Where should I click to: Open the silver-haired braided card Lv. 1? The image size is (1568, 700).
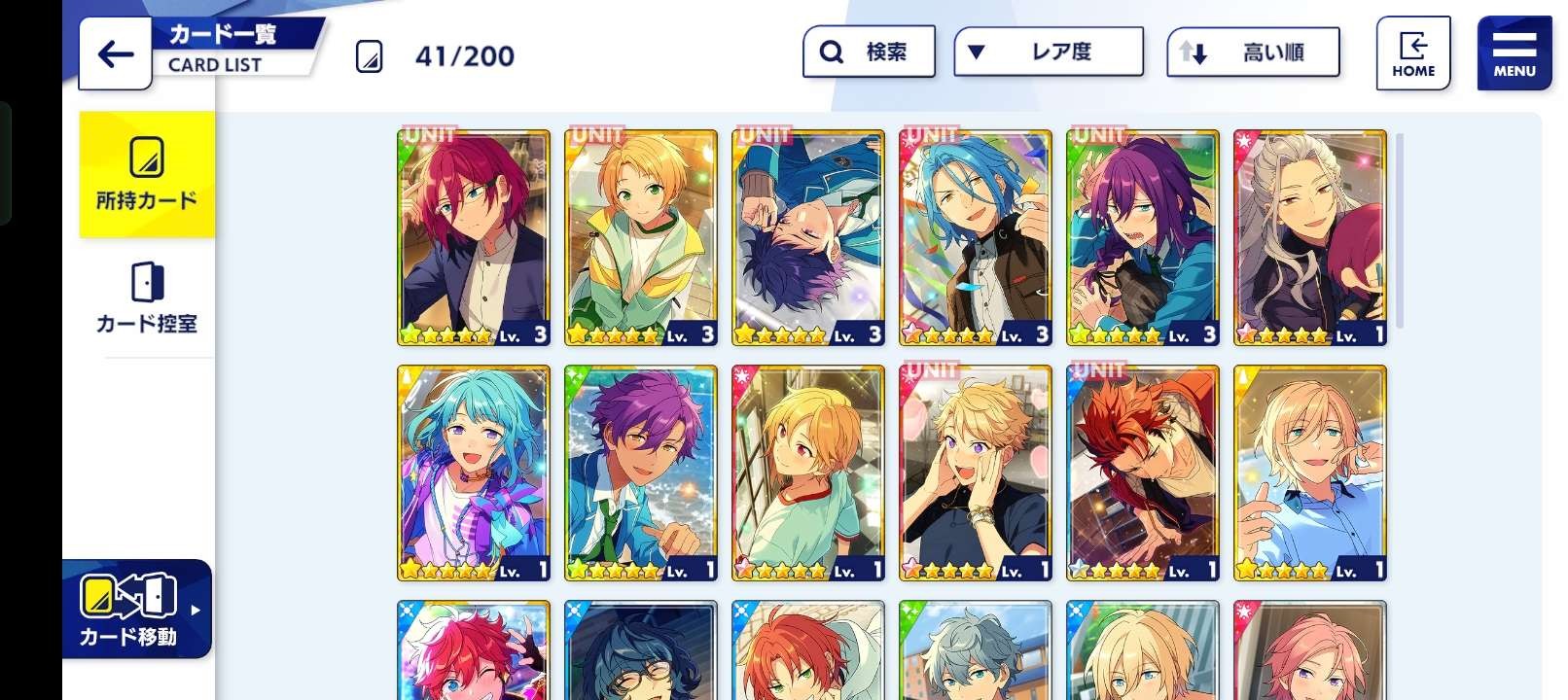(1310, 237)
